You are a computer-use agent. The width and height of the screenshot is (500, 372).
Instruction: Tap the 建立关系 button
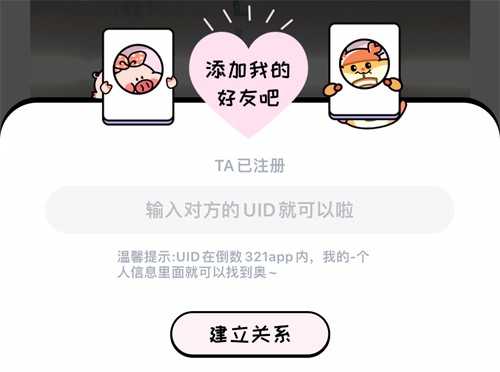point(250,334)
